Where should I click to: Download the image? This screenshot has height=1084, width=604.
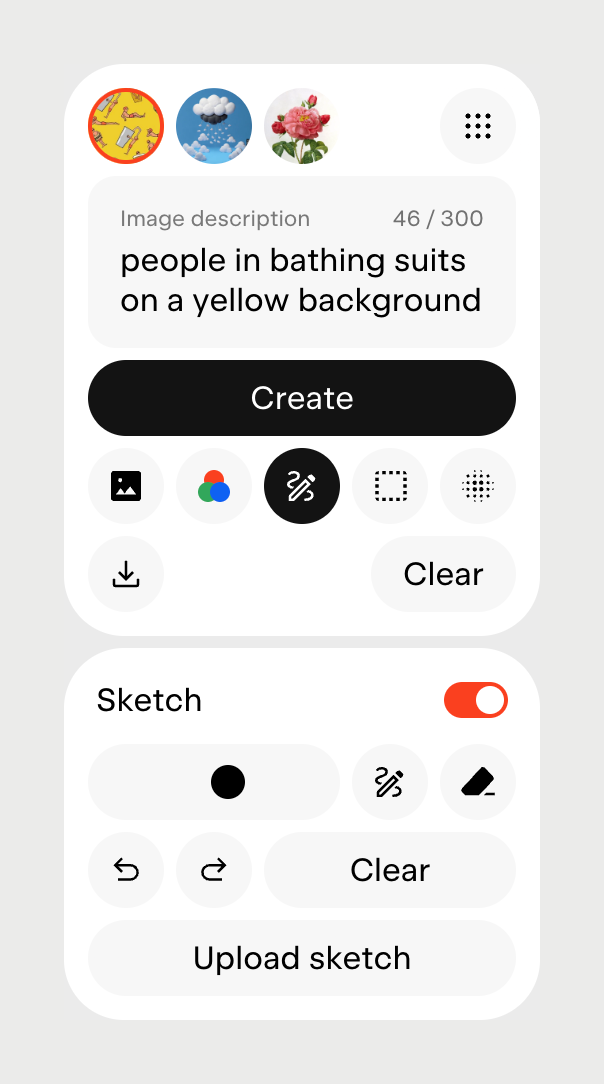126,574
